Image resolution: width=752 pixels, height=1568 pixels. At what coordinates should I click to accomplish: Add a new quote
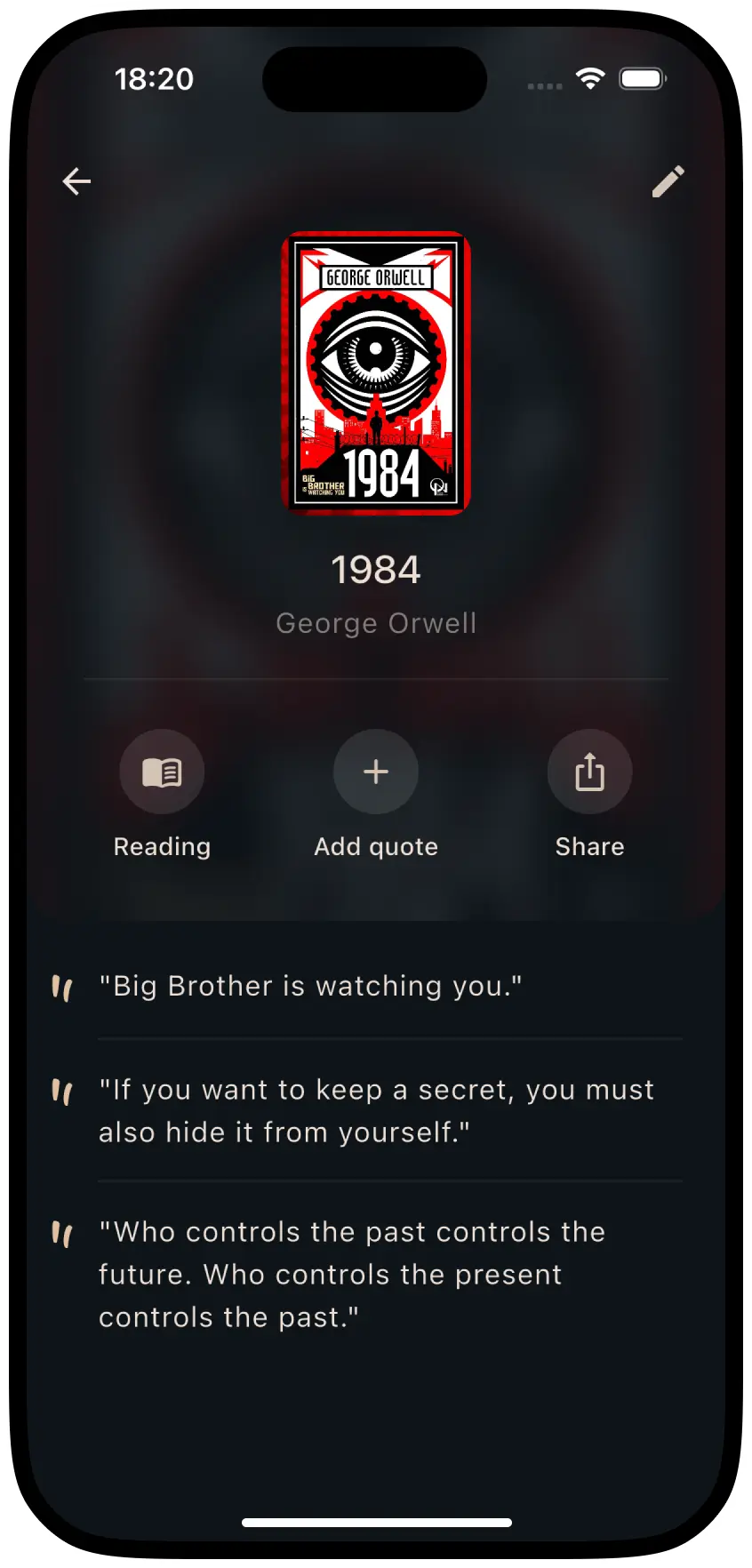coord(376,772)
